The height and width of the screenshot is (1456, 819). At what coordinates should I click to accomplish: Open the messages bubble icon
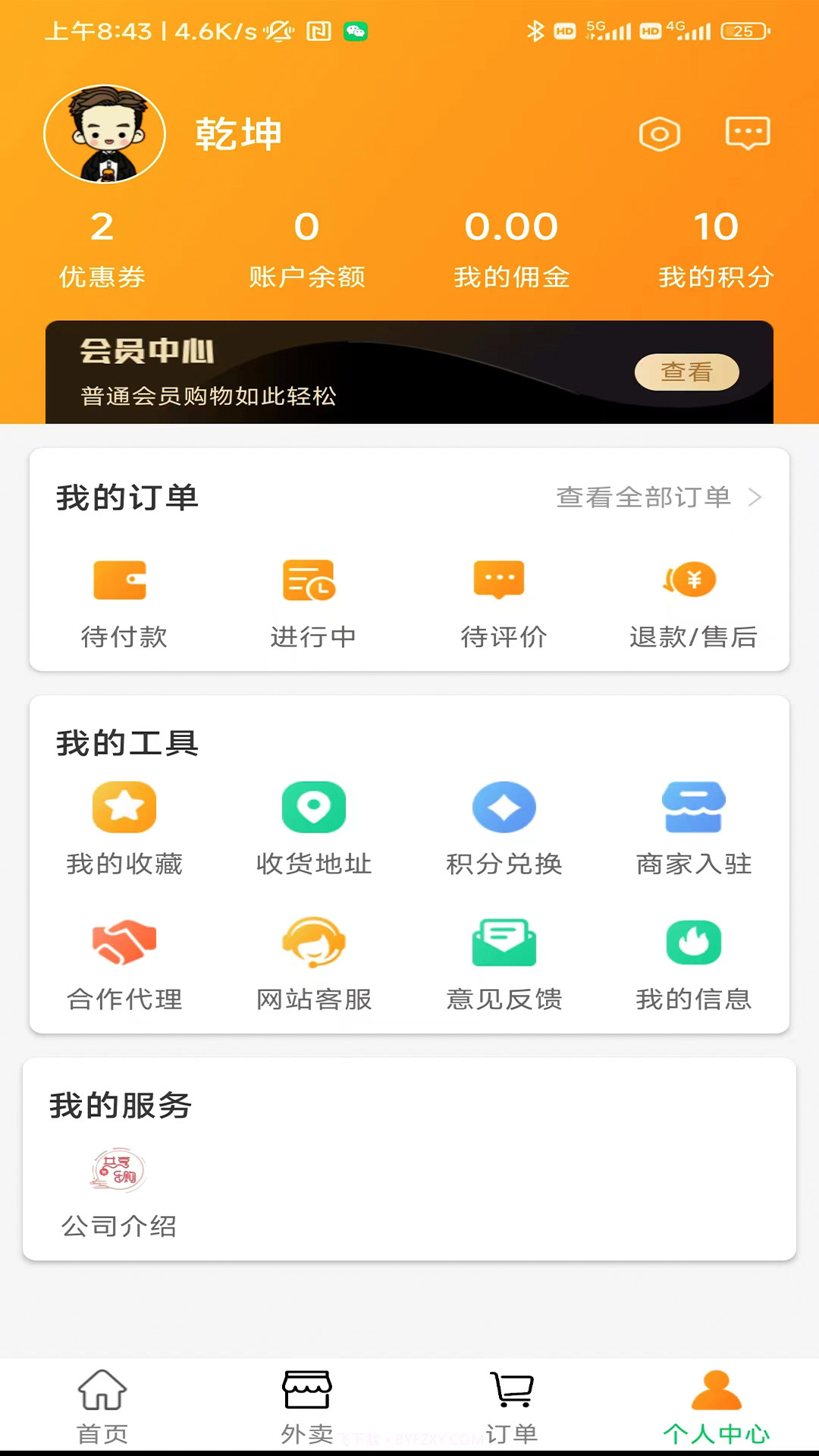tap(748, 133)
